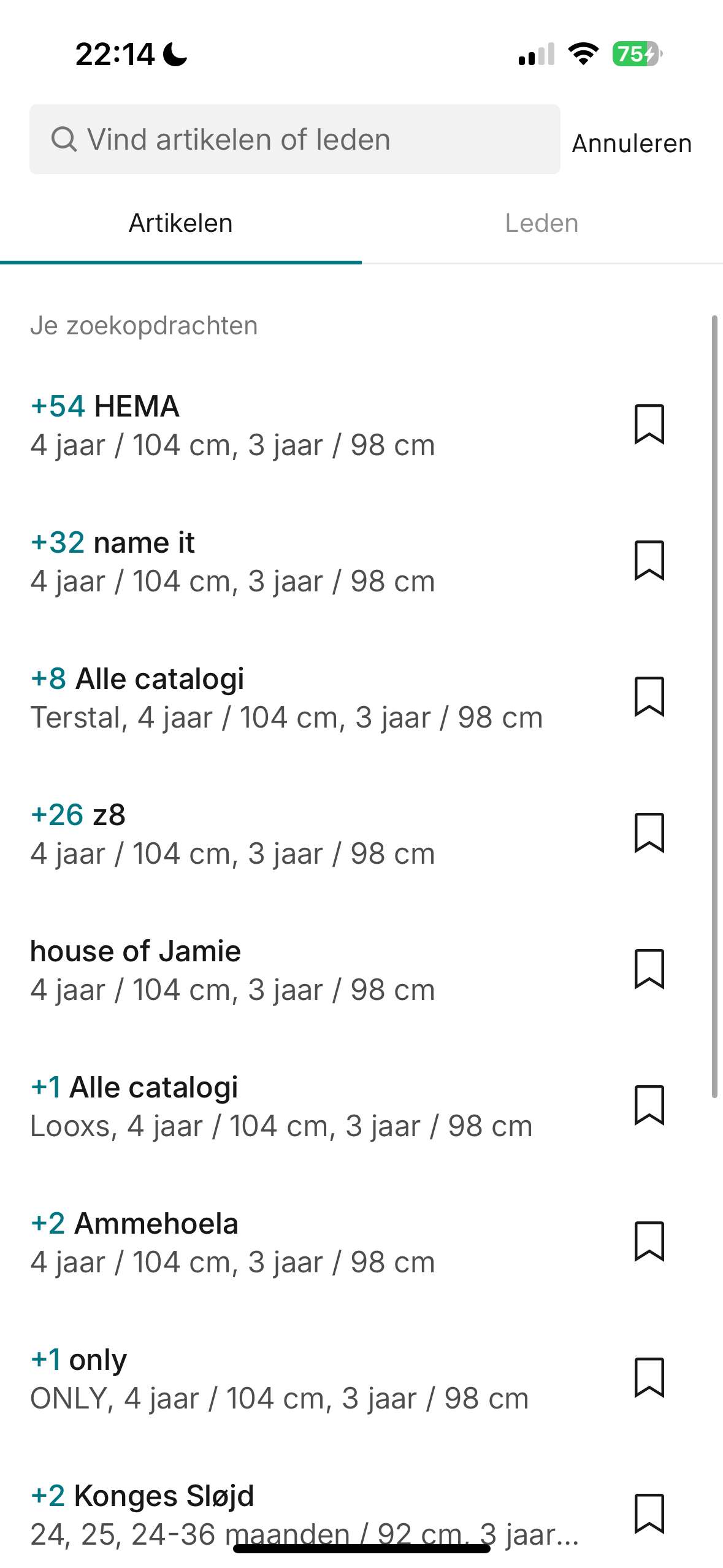Open the only saved search
This screenshot has height=1568, width=723.
coord(307,1378)
